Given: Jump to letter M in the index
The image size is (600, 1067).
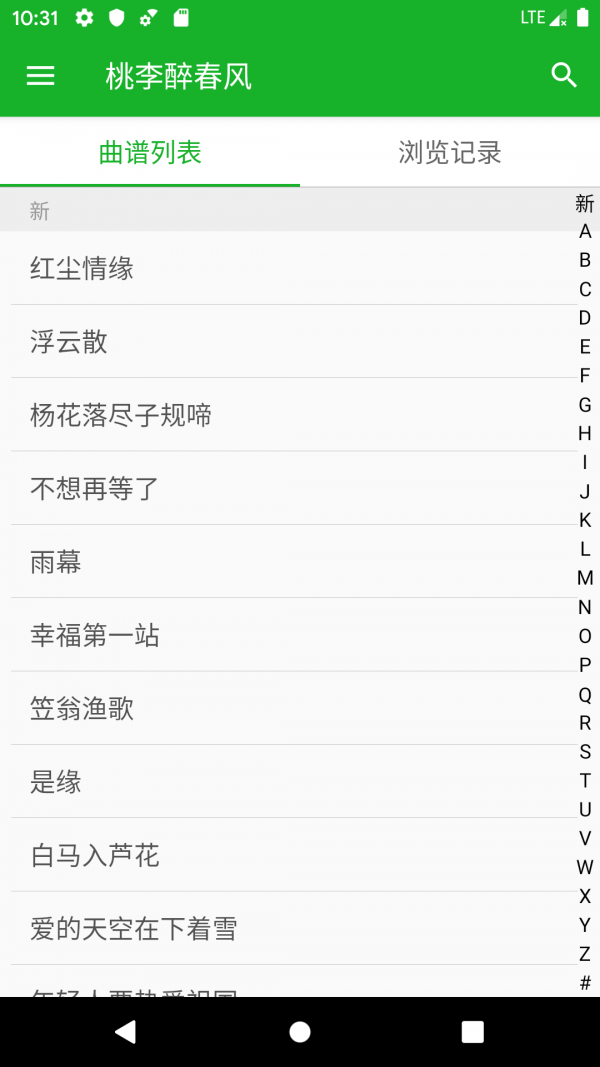Looking at the screenshot, I should [585, 578].
